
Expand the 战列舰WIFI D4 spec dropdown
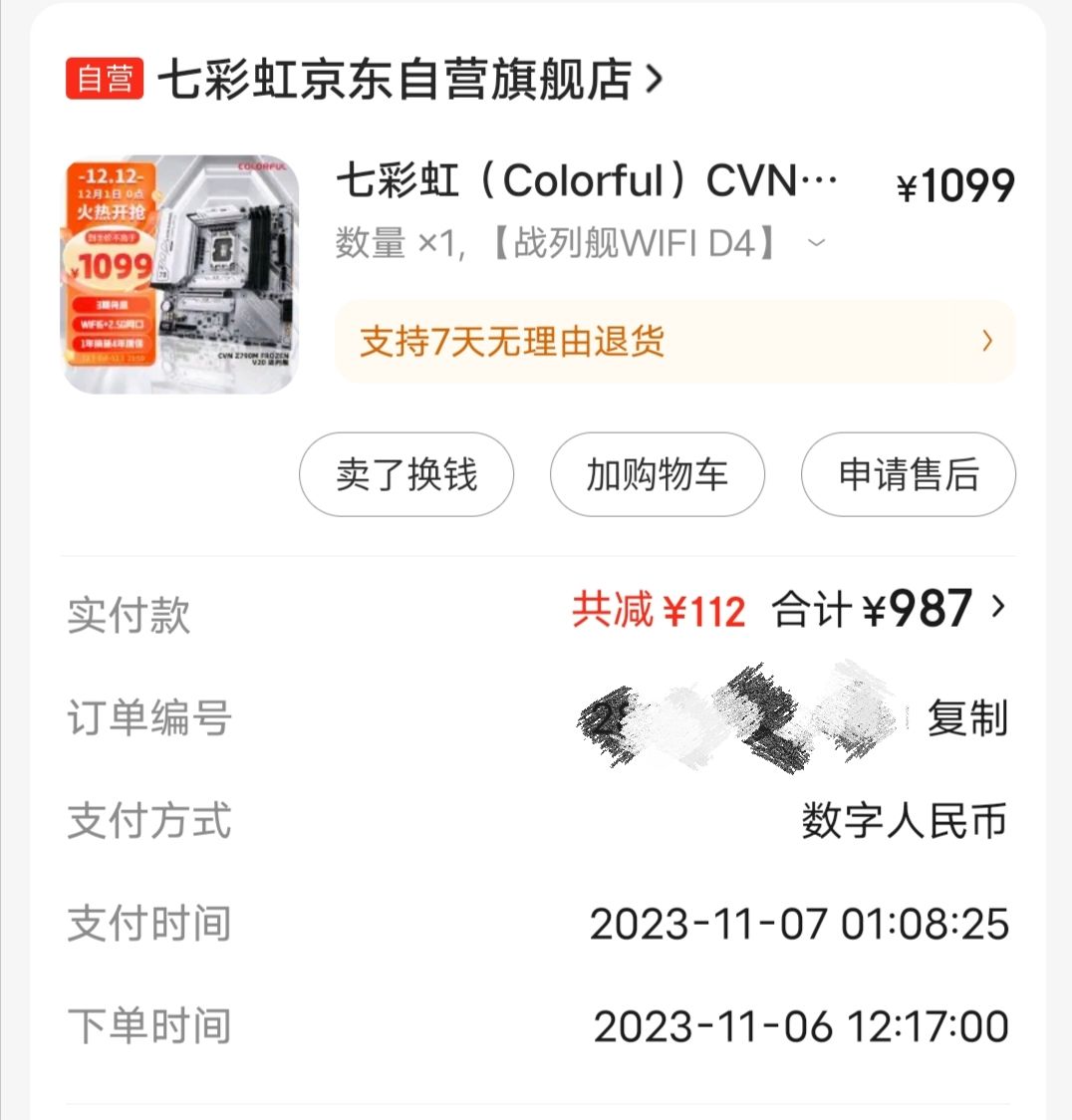pos(815,241)
